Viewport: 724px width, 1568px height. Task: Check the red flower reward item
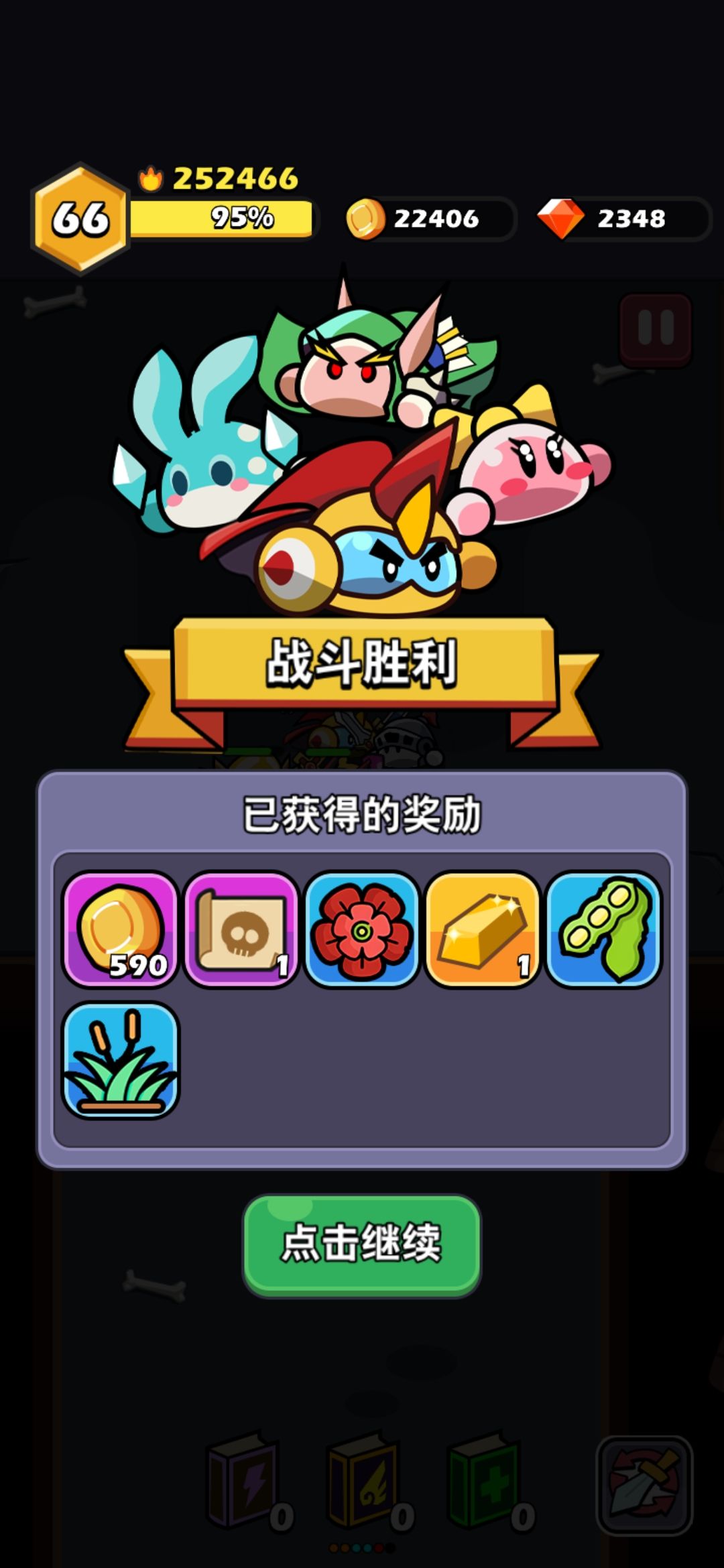(362, 929)
